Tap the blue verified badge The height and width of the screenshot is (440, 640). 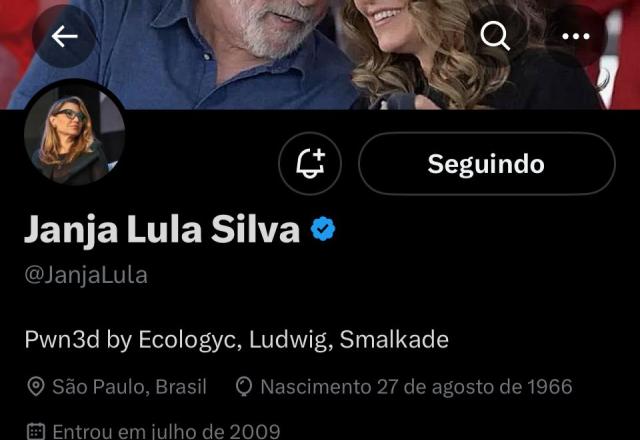tap(322, 230)
